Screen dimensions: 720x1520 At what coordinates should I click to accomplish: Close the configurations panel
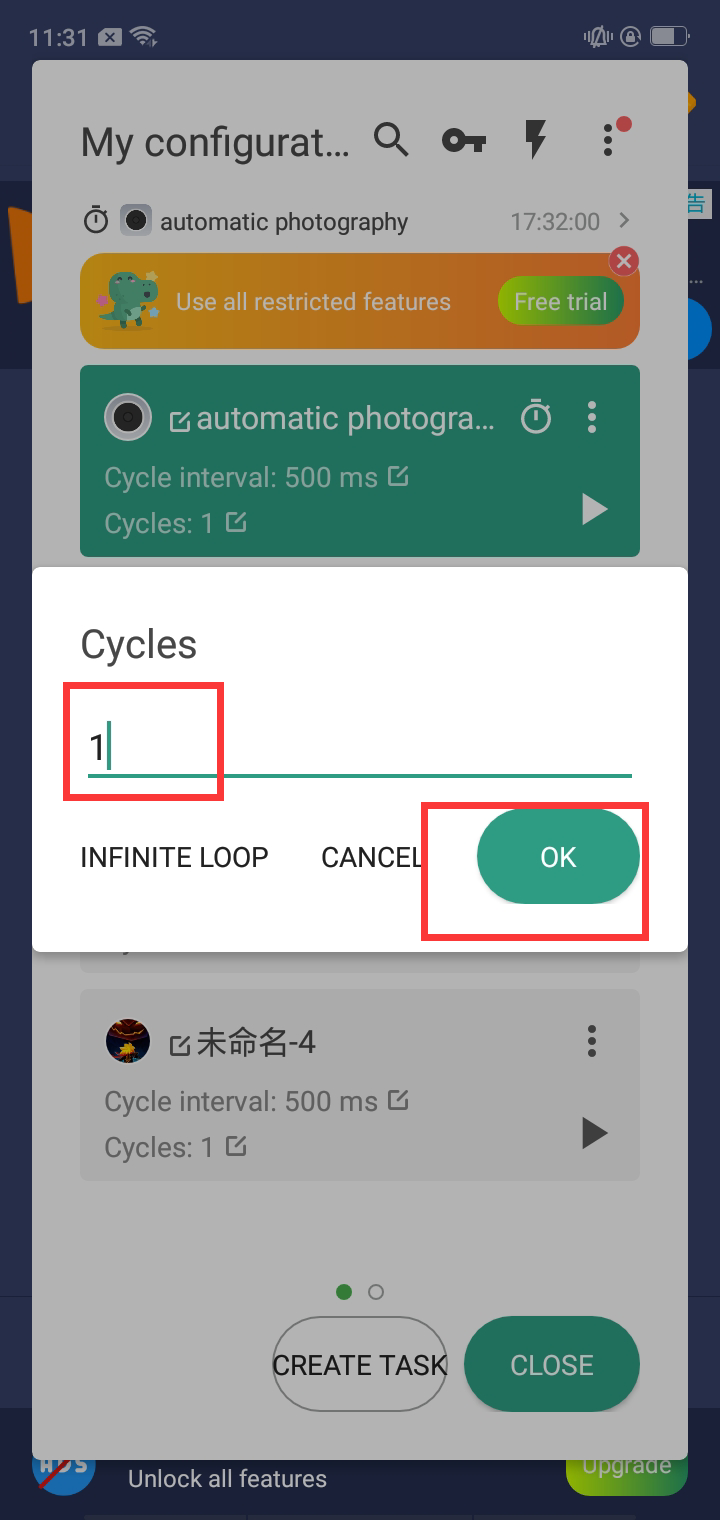click(x=552, y=1365)
